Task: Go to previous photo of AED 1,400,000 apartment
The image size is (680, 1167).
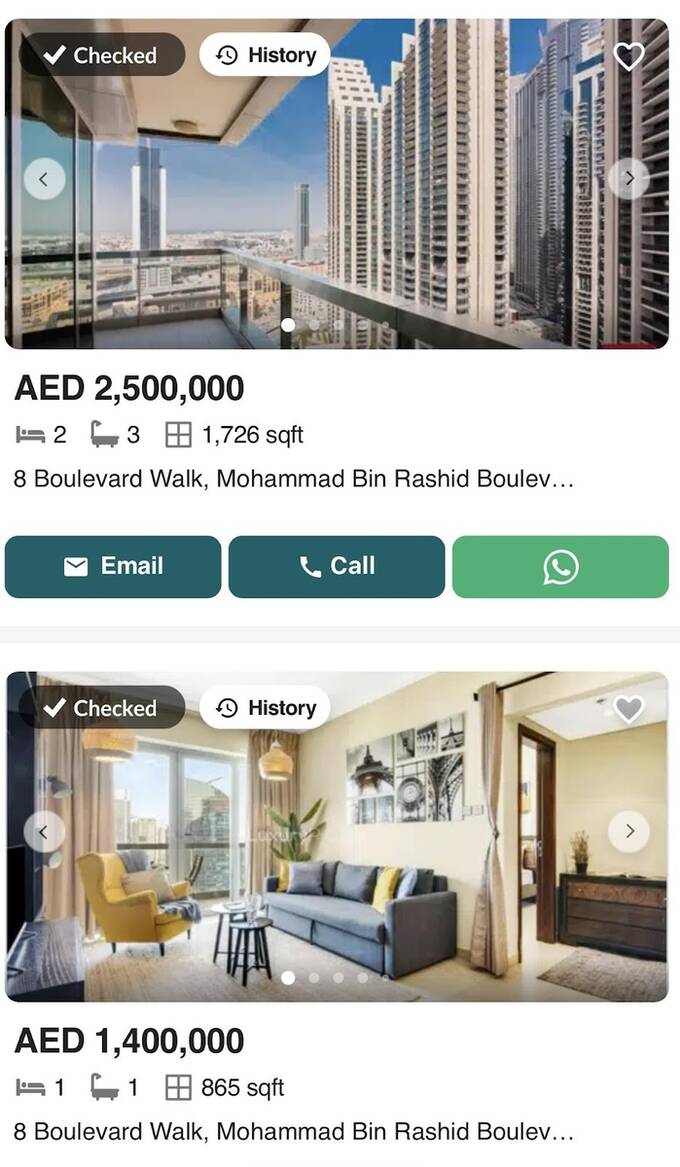Action: pyautogui.click(x=44, y=831)
